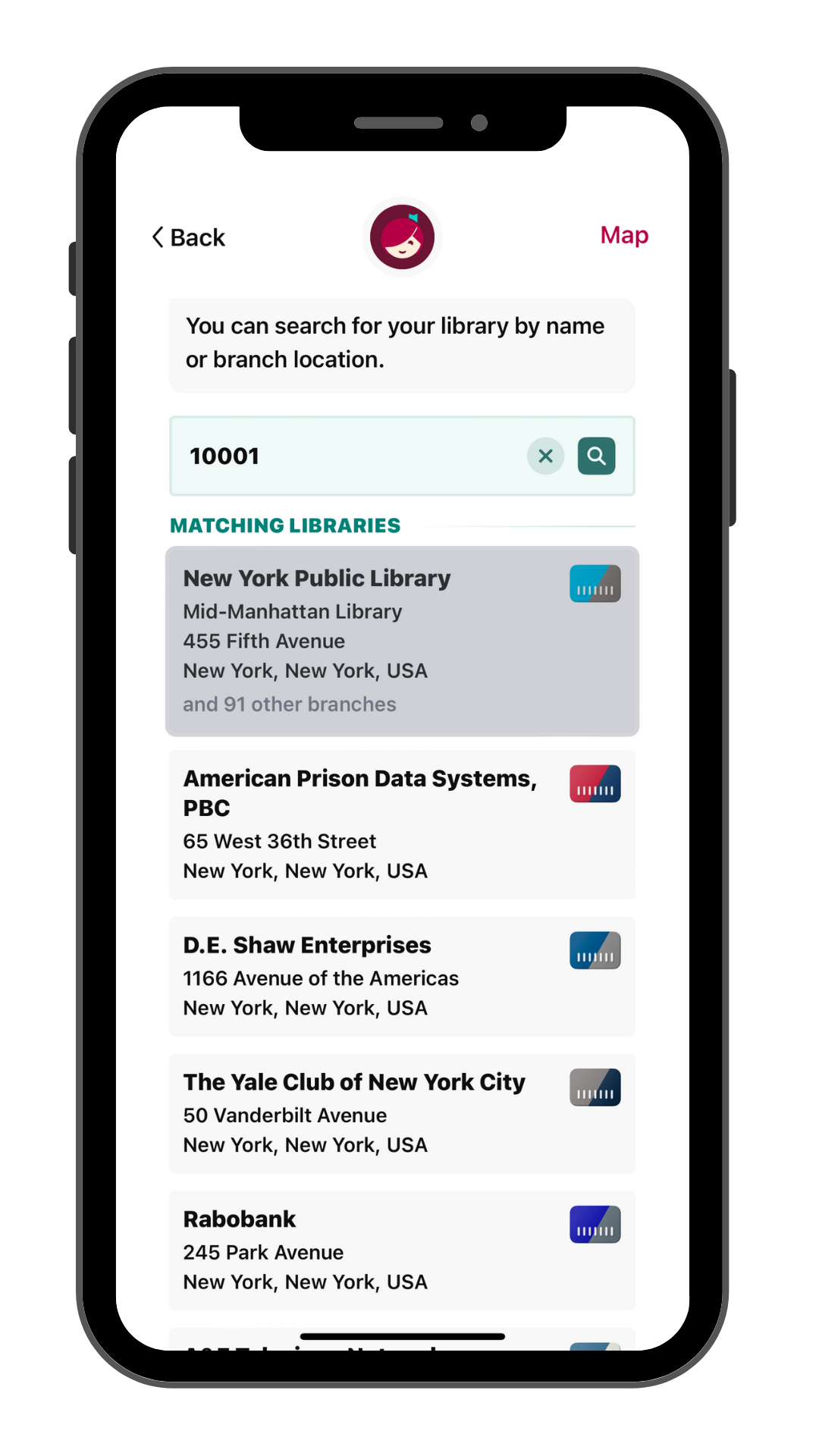This screenshot has width=819, height=1456.
Task: Choose American Prison Data Systems, PBC
Action: point(402,824)
